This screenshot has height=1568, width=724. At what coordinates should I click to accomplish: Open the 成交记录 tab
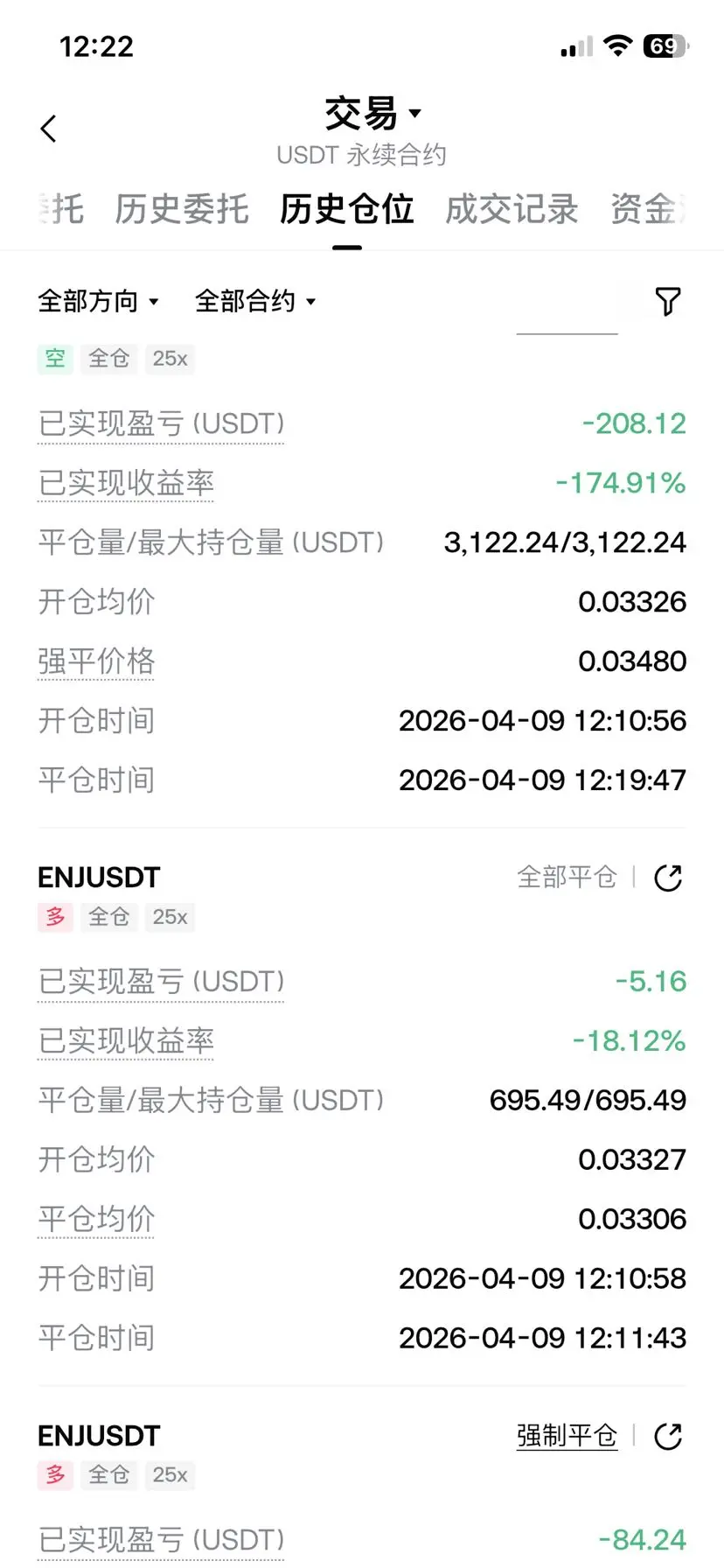point(512,210)
